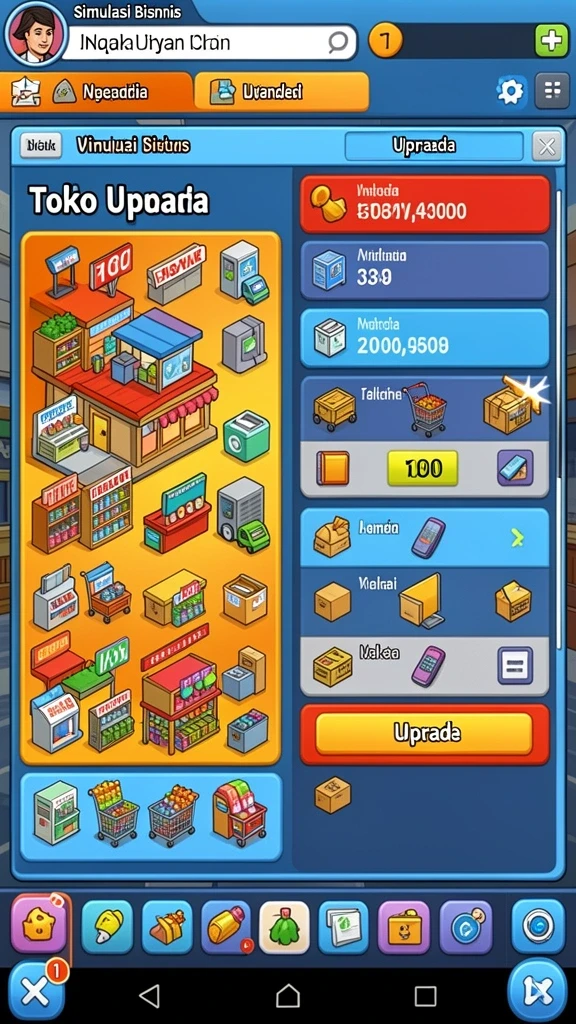Switch to the Uvanded tab
Image resolution: width=576 pixels, height=1024 pixels.
[281, 92]
